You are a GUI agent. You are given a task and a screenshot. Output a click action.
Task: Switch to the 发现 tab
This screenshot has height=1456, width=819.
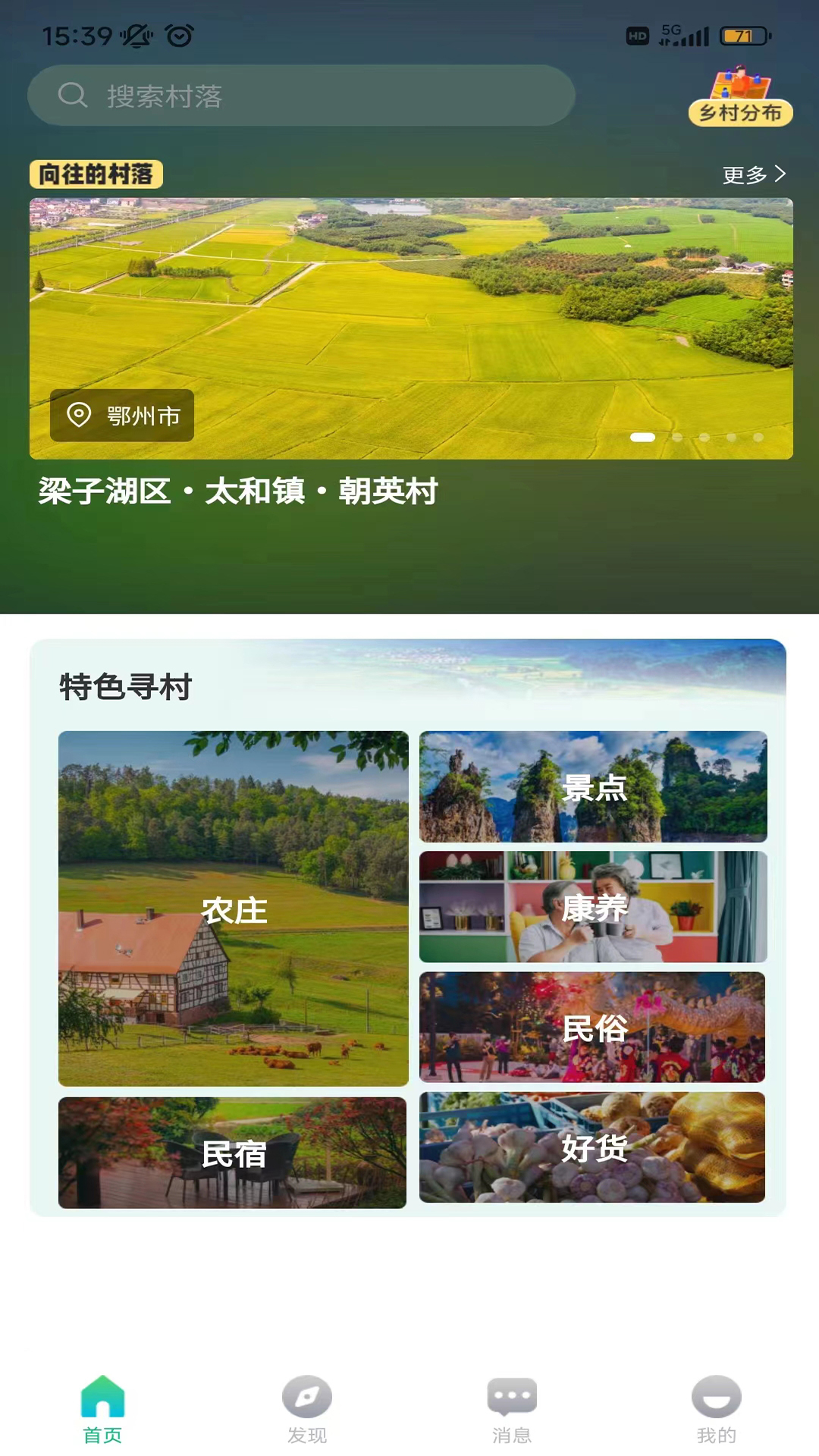click(307, 1410)
